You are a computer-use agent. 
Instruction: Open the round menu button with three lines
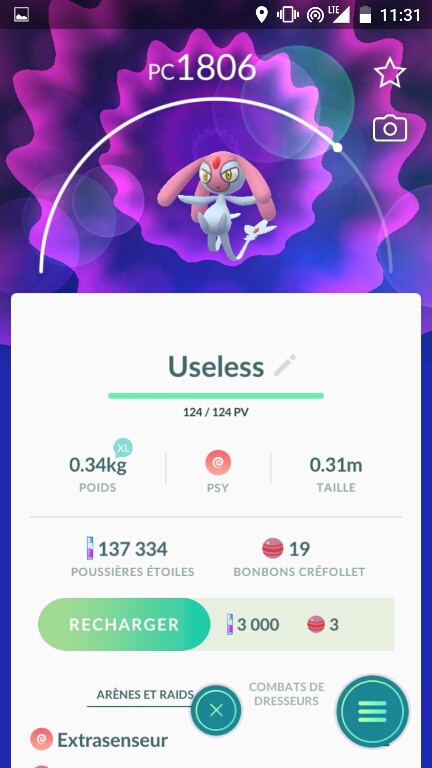372,711
